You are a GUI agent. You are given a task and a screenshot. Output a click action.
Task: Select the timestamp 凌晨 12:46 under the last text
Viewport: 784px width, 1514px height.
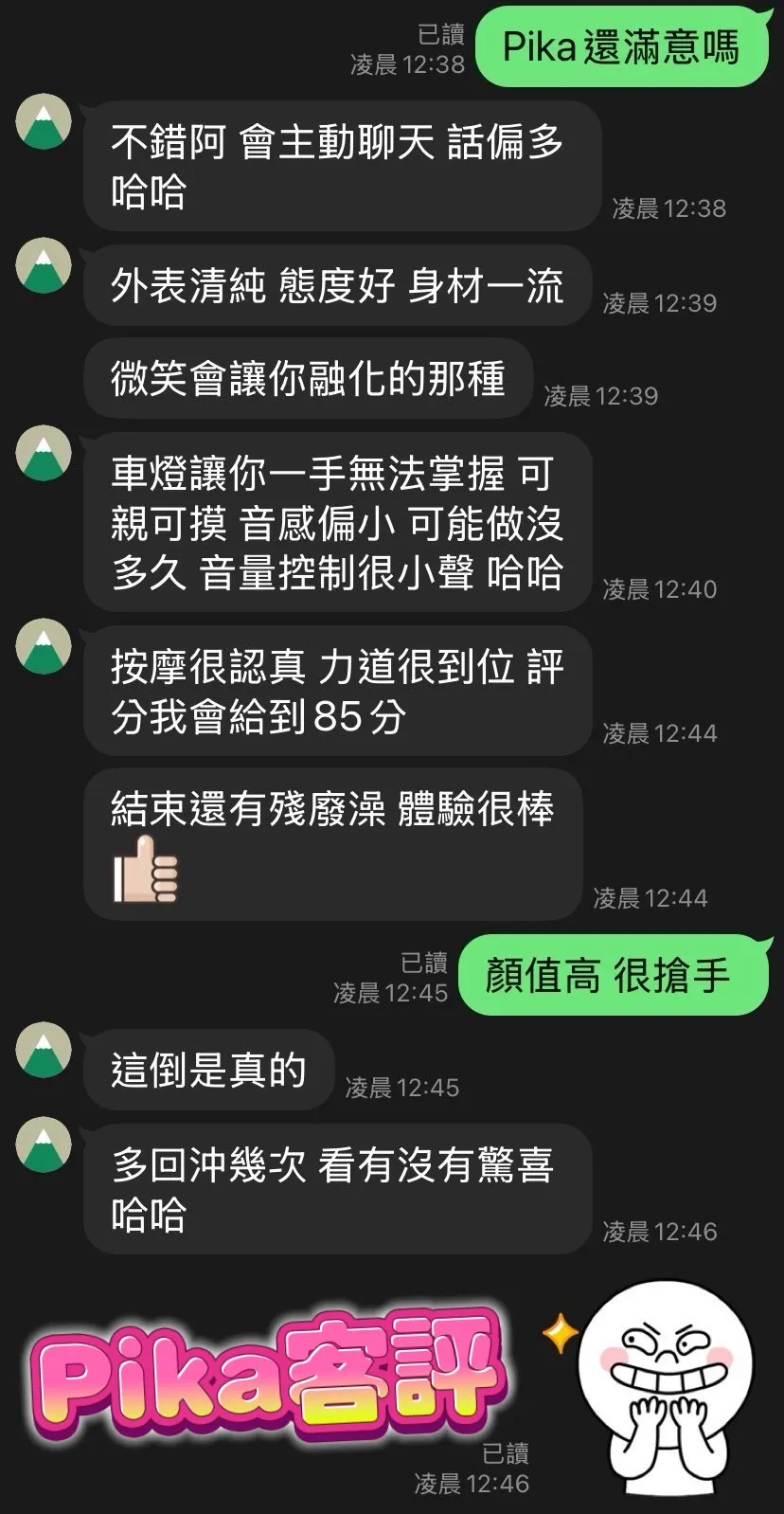click(661, 1232)
